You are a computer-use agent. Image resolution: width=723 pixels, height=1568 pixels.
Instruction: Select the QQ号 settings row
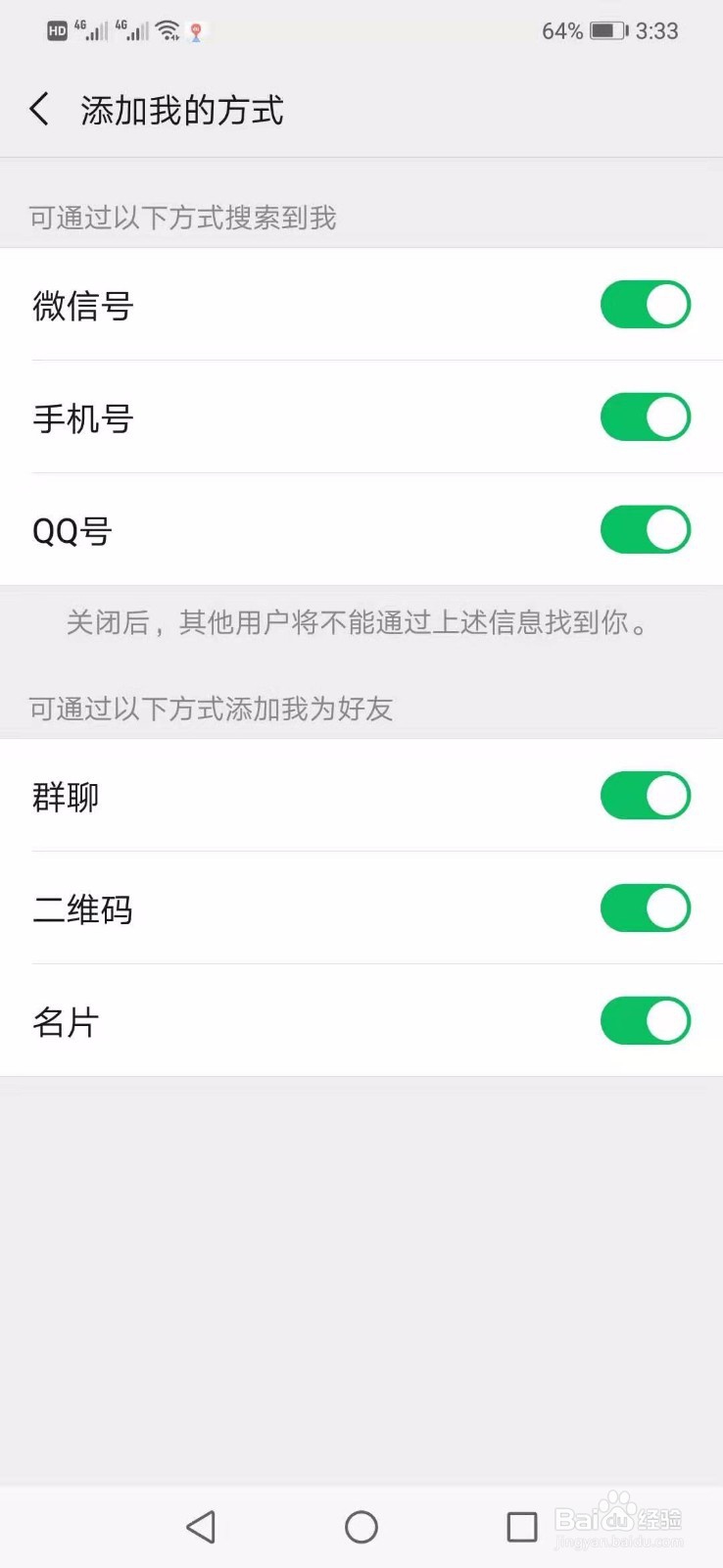tap(72, 530)
